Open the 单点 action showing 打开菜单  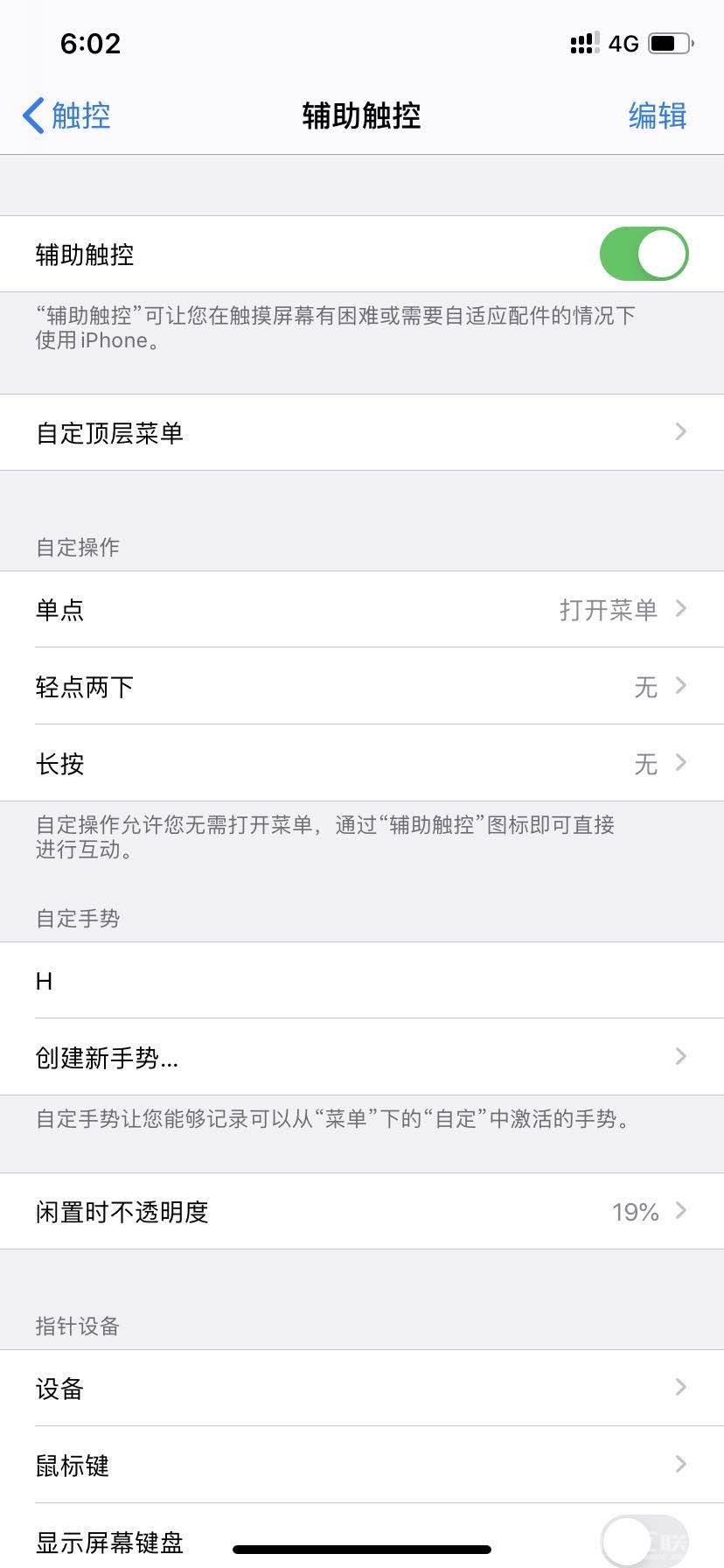(x=362, y=610)
